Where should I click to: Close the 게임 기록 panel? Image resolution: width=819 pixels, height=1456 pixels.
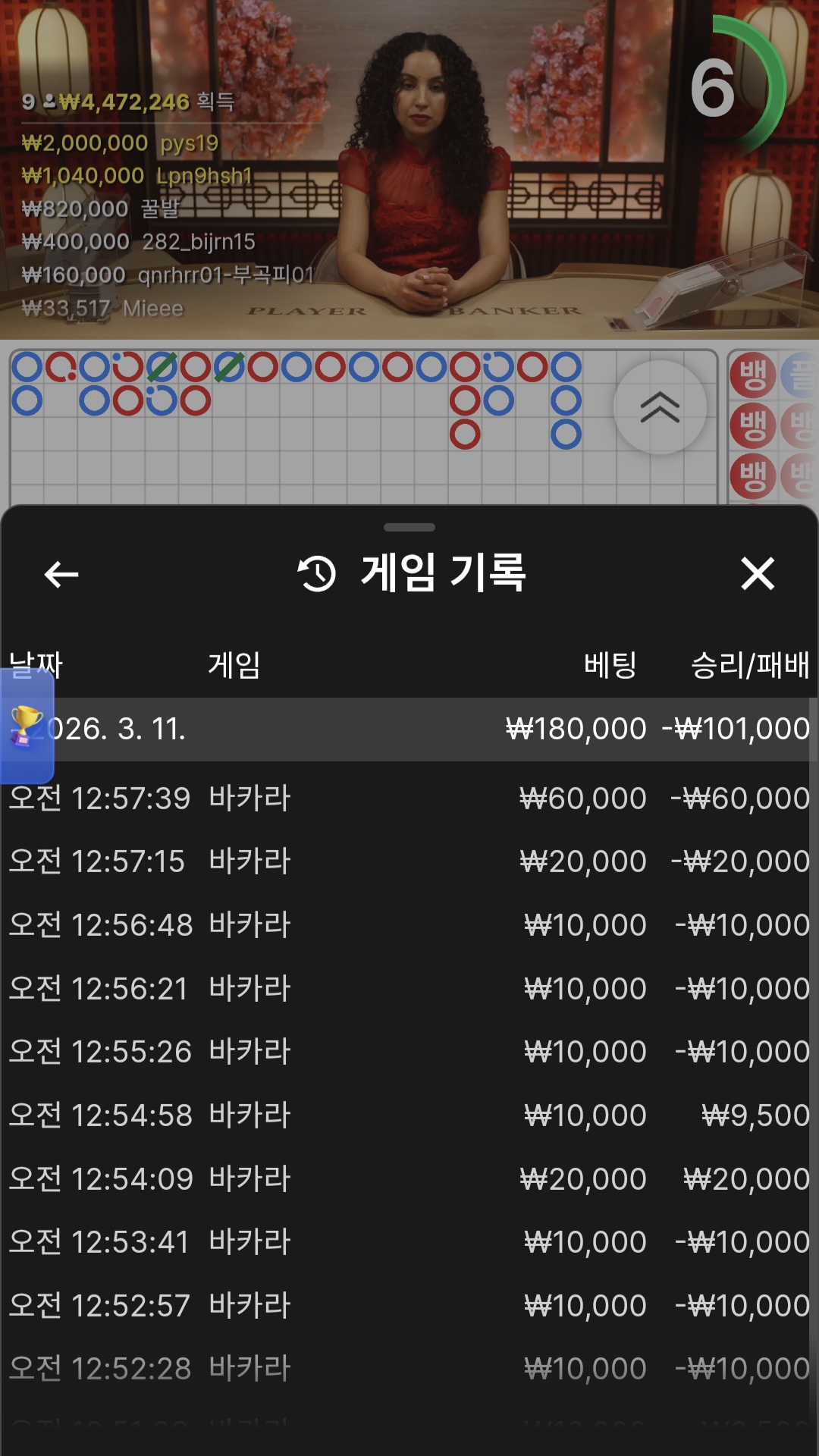pos(758,573)
